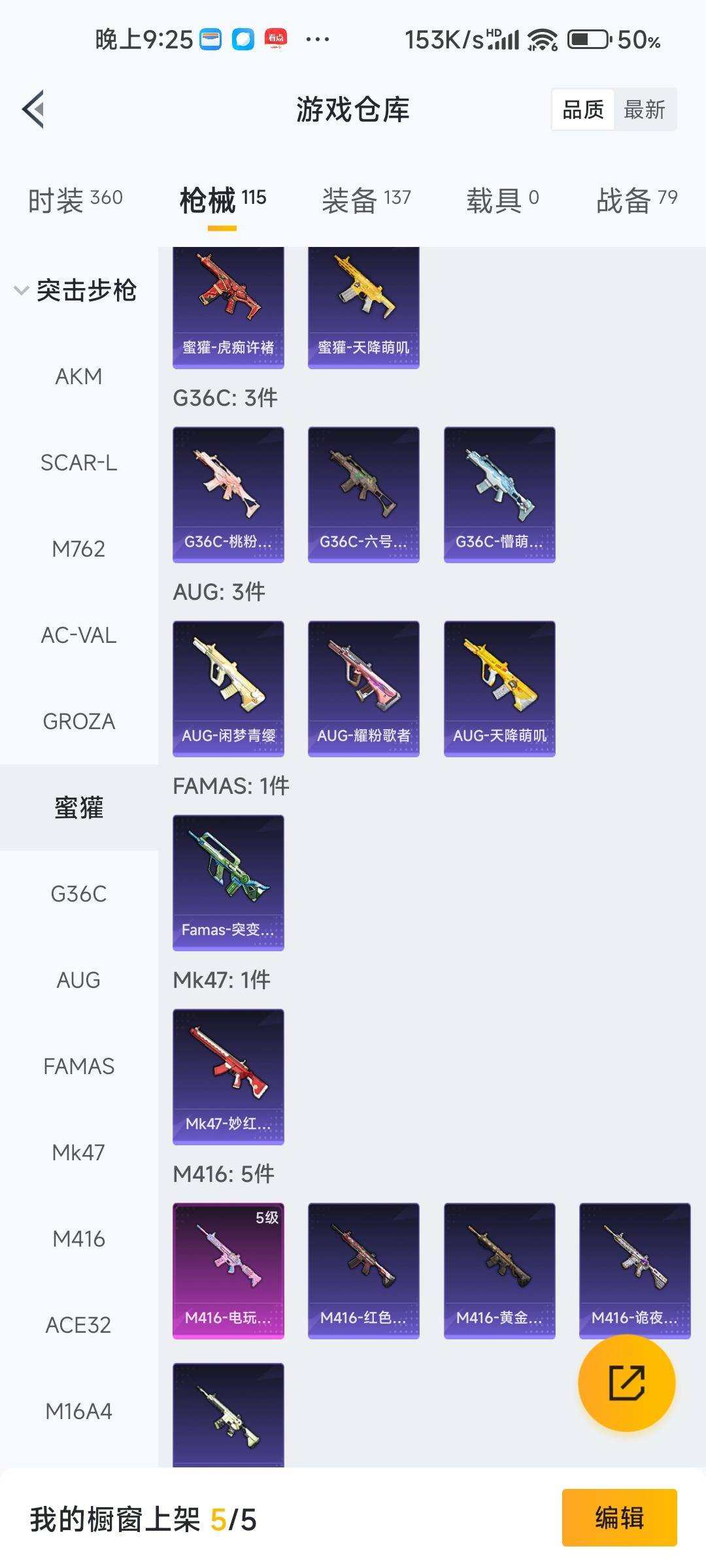Sort the warehouse by 品质
This screenshot has width=706, height=1568.
coord(583,110)
